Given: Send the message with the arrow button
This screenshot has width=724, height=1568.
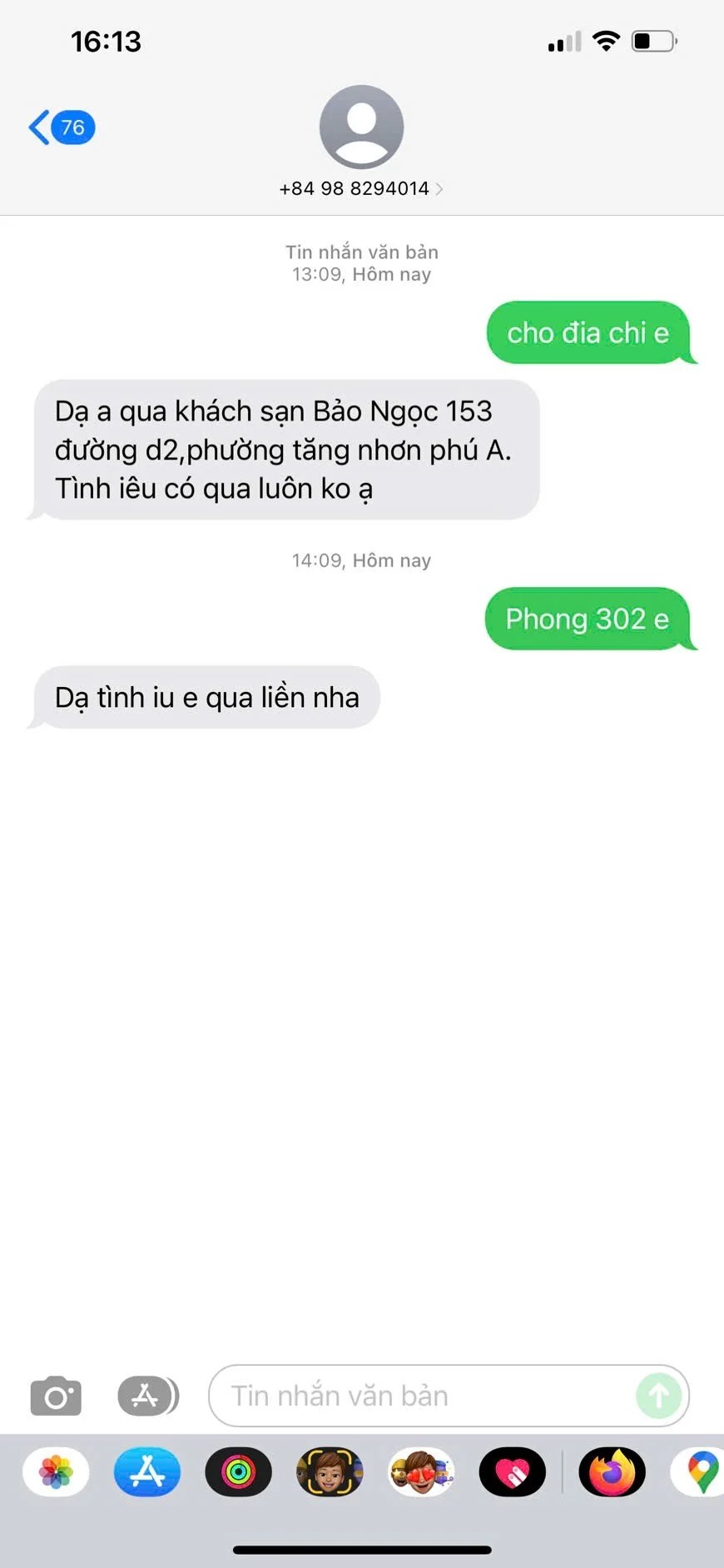Looking at the screenshot, I should (x=658, y=1396).
